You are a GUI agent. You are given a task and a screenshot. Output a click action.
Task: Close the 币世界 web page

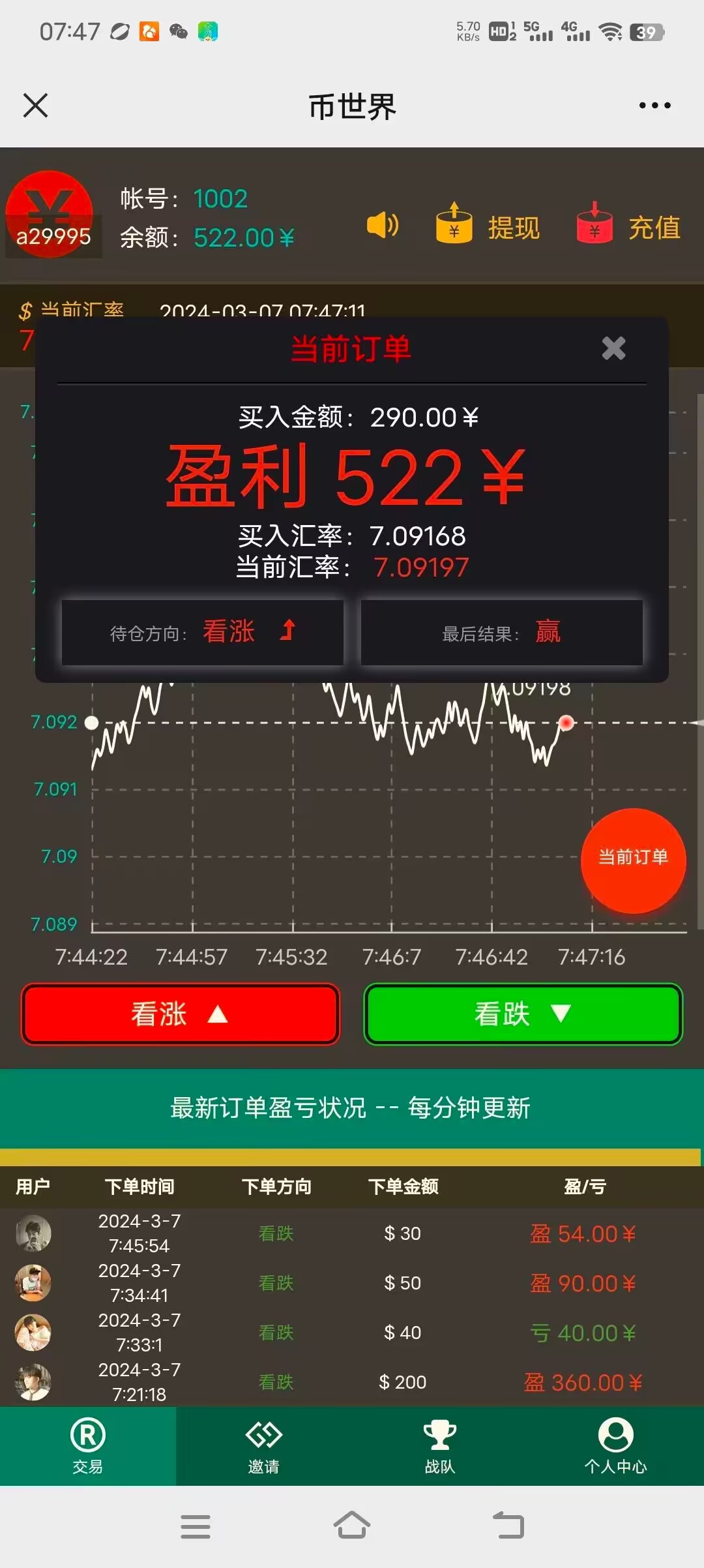pyautogui.click(x=35, y=105)
